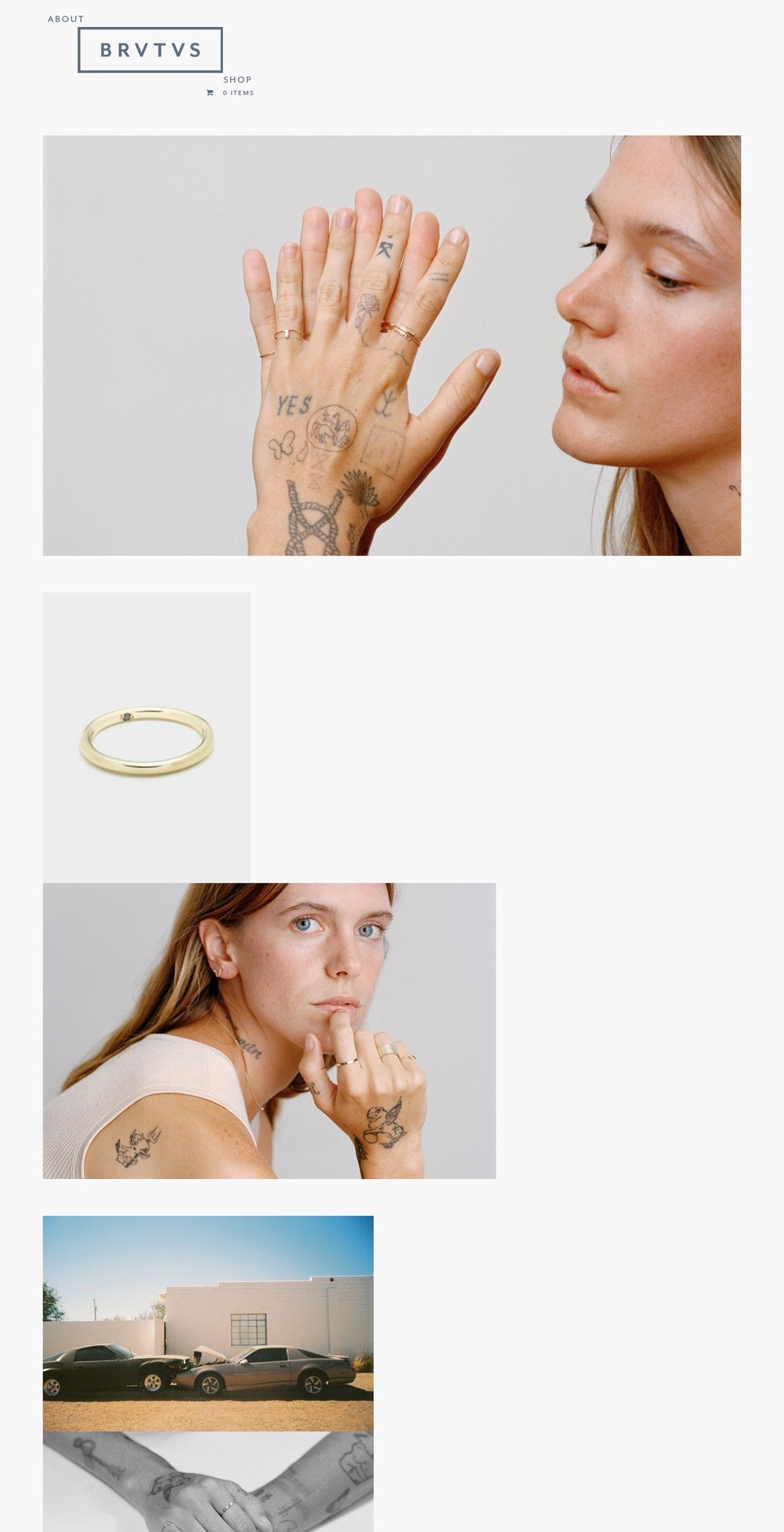Image resolution: width=784 pixels, height=1532 pixels.
Task: Open the ABOUT page
Action: (x=65, y=18)
